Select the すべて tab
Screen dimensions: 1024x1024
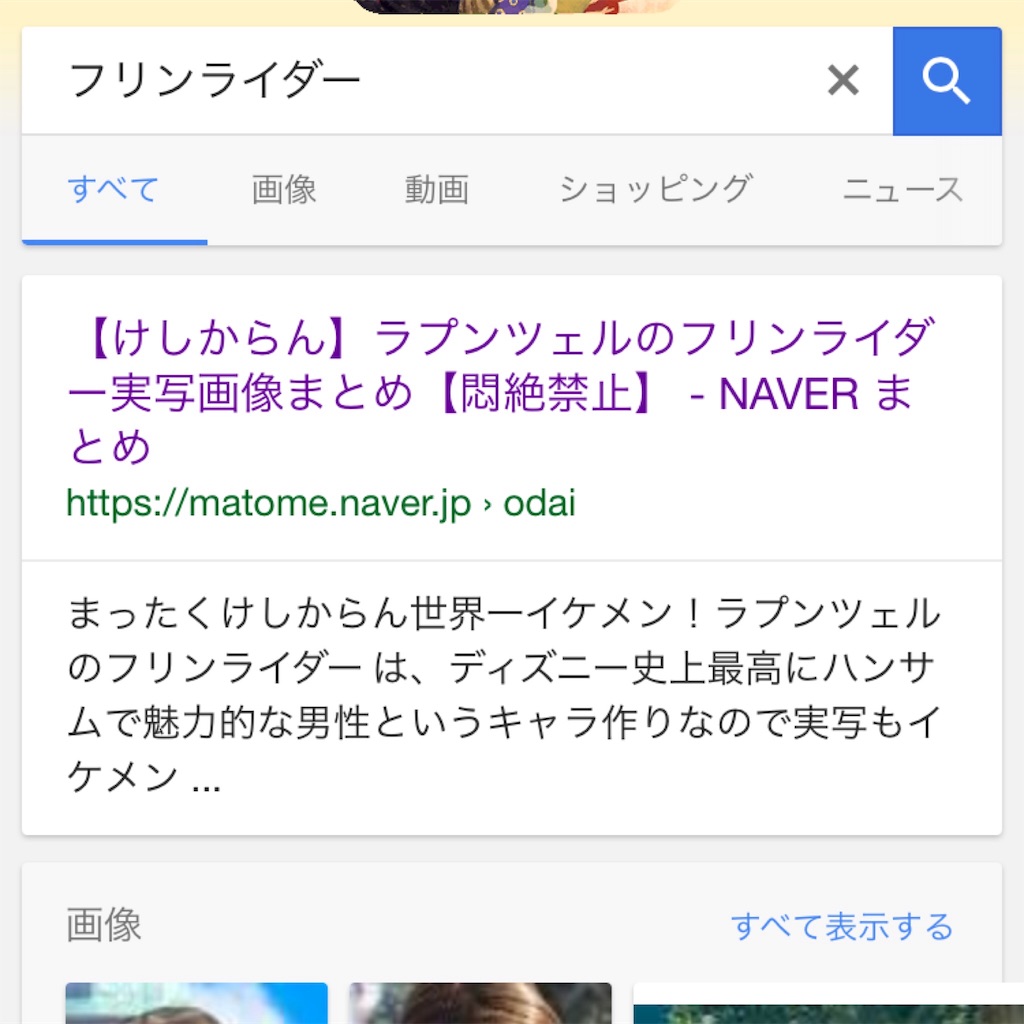pos(113,189)
